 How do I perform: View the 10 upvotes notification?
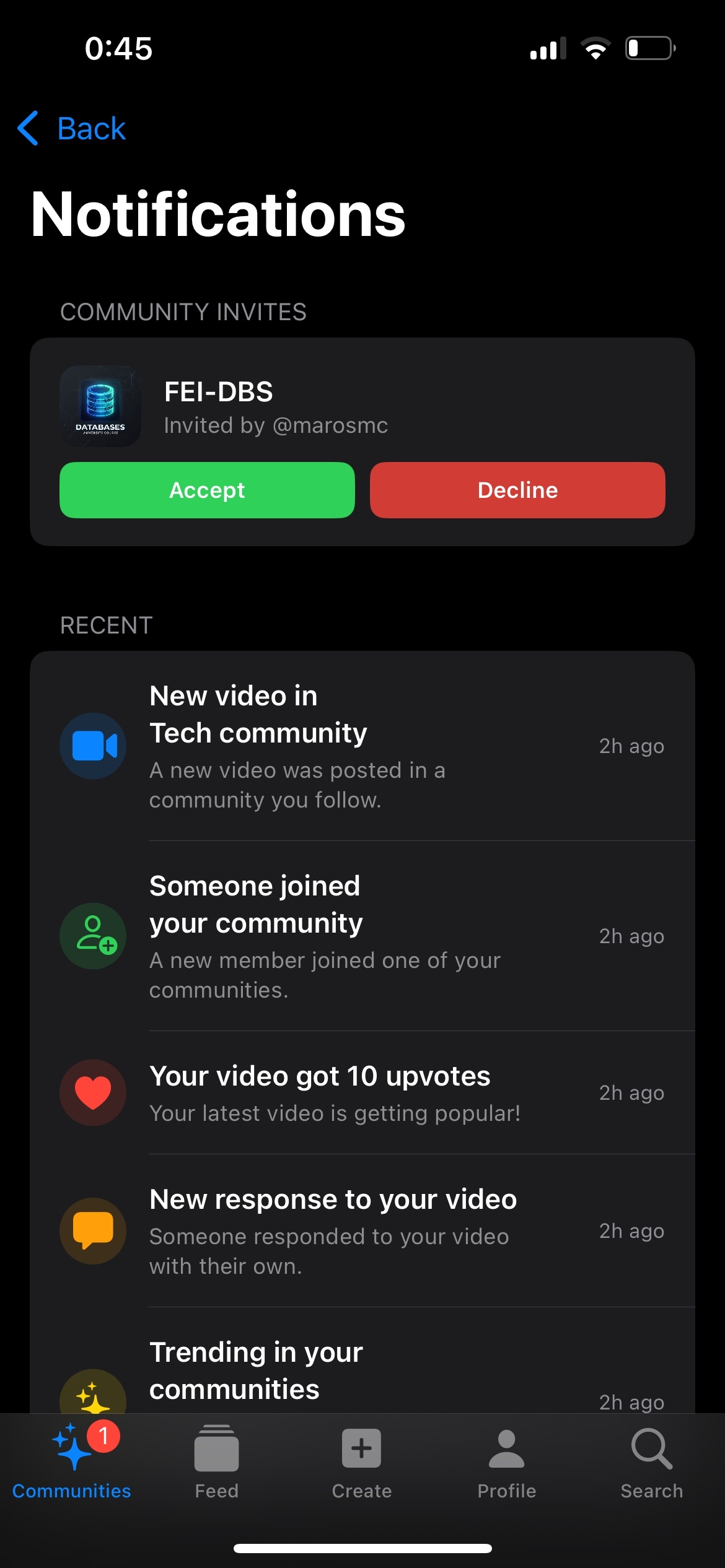point(362,1093)
